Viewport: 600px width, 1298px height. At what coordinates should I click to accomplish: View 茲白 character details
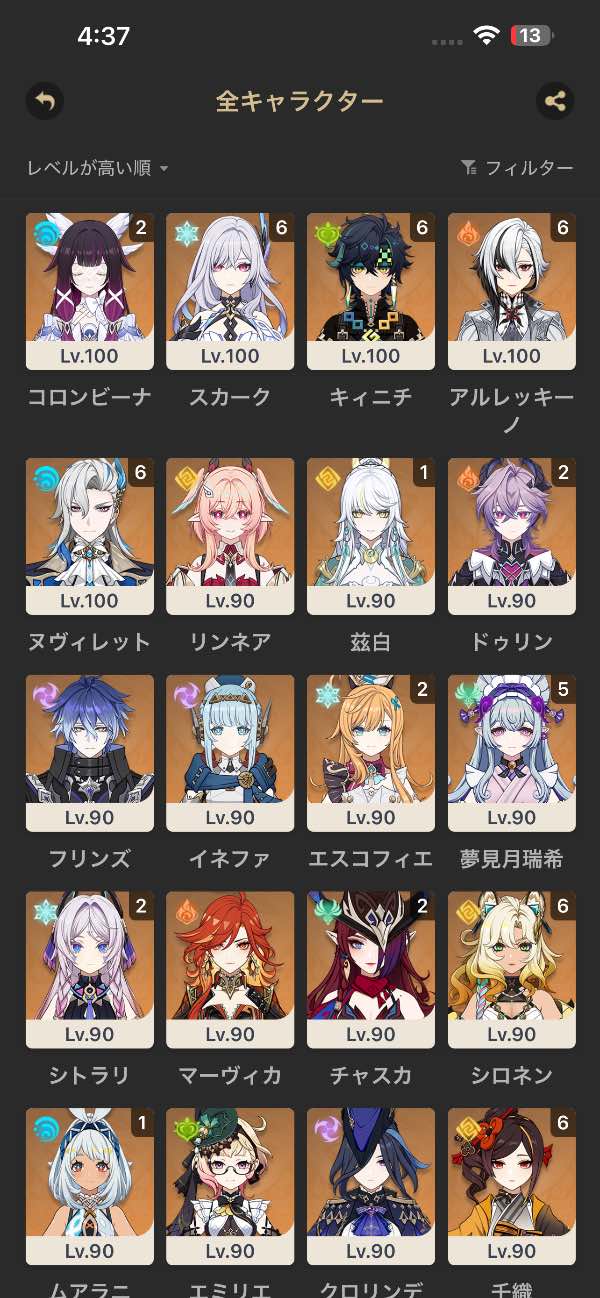[x=371, y=536]
